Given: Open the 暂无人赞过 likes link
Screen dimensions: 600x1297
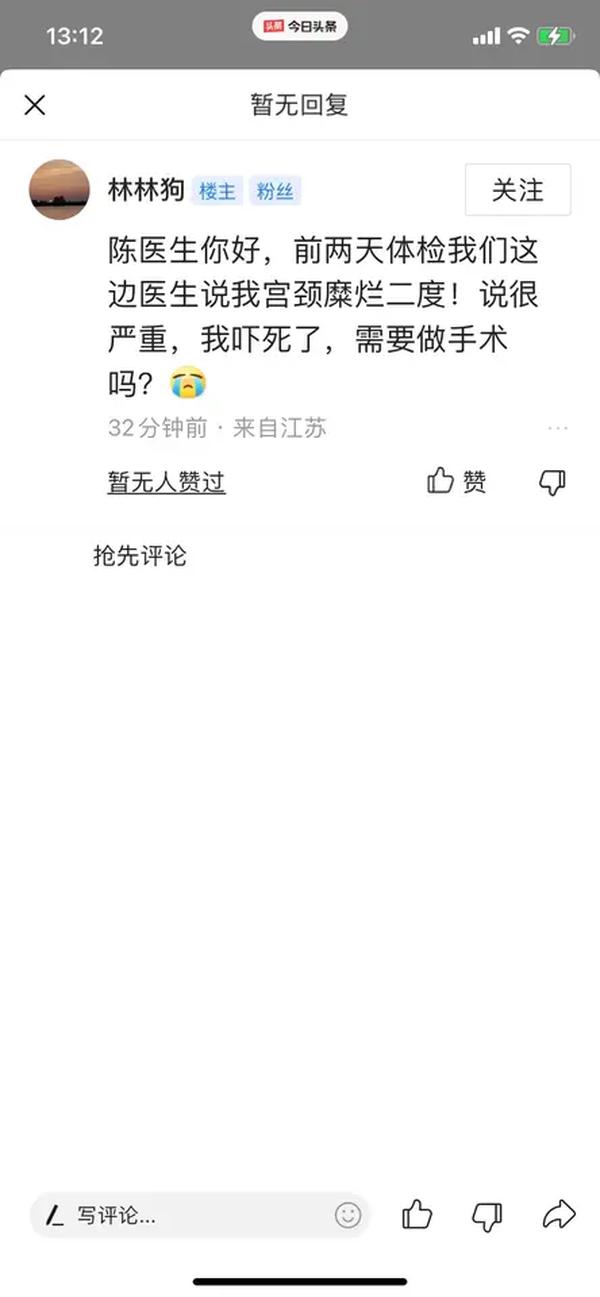Looking at the screenshot, I should coord(167,482).
